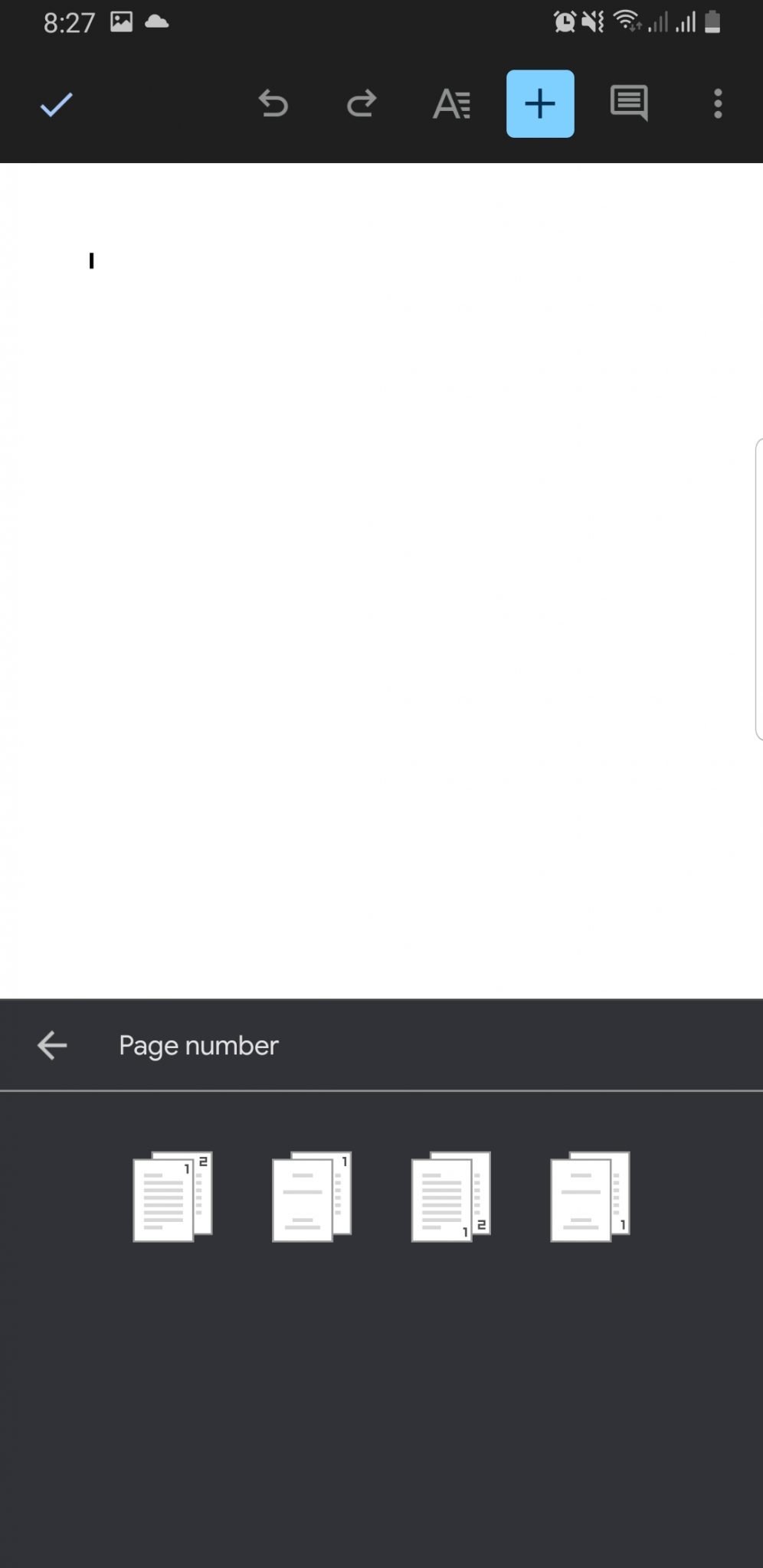Open the text formatting options

(x=451, y=104)
